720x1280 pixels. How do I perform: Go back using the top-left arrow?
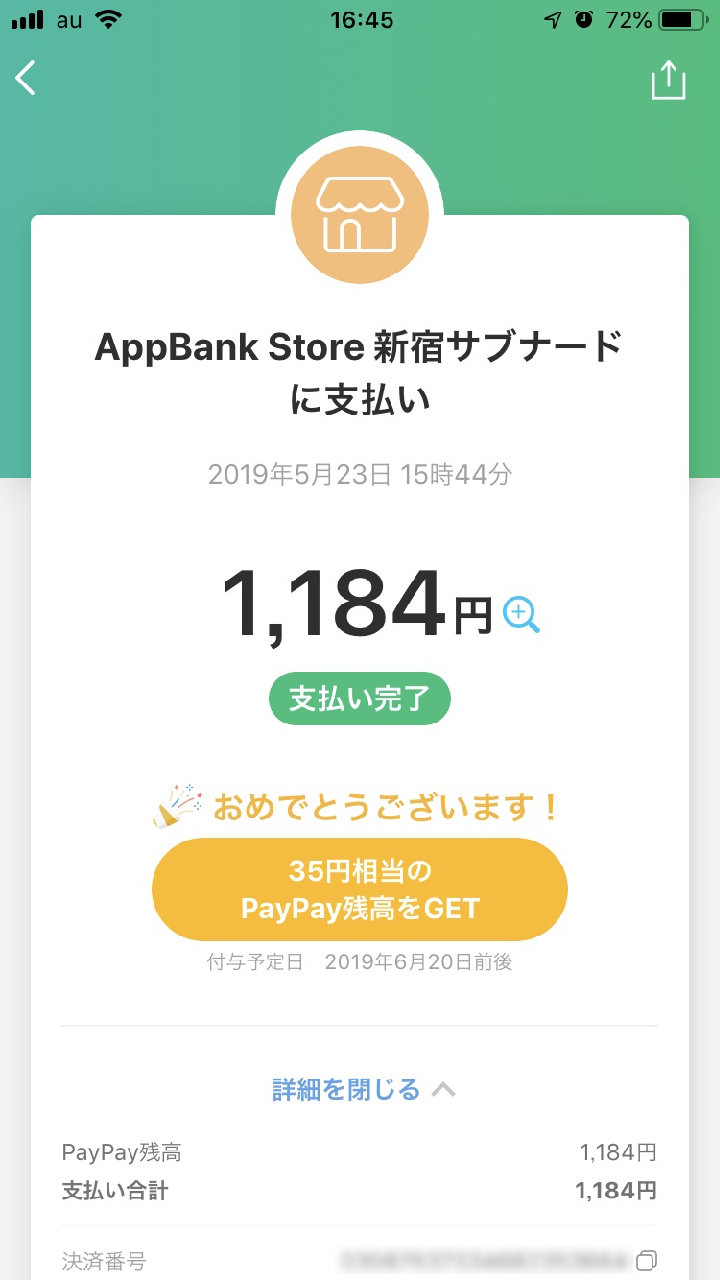(x=26, y=78)
